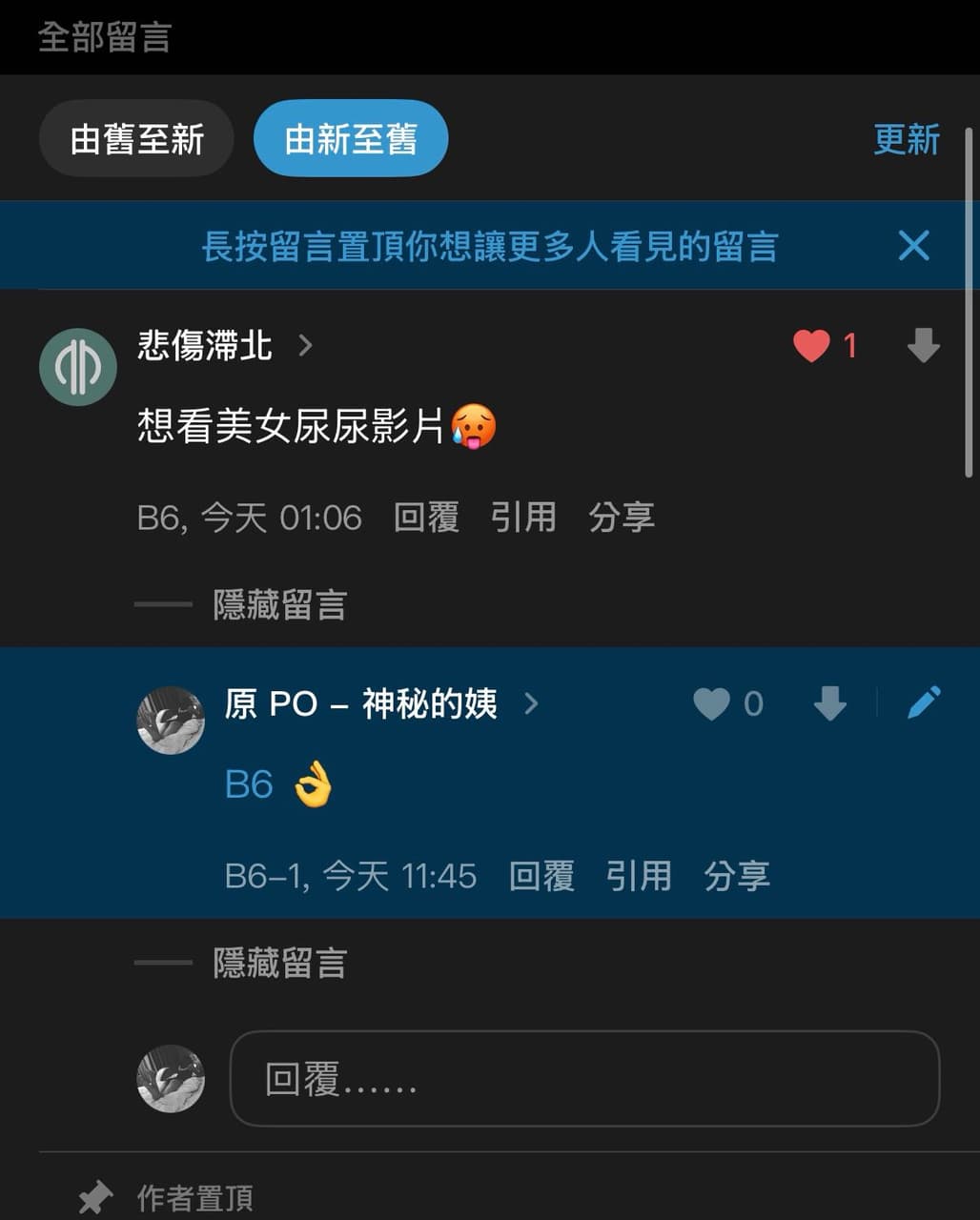Share comment B6
The height and width of the screenshot is (1220, 980).
622,518
